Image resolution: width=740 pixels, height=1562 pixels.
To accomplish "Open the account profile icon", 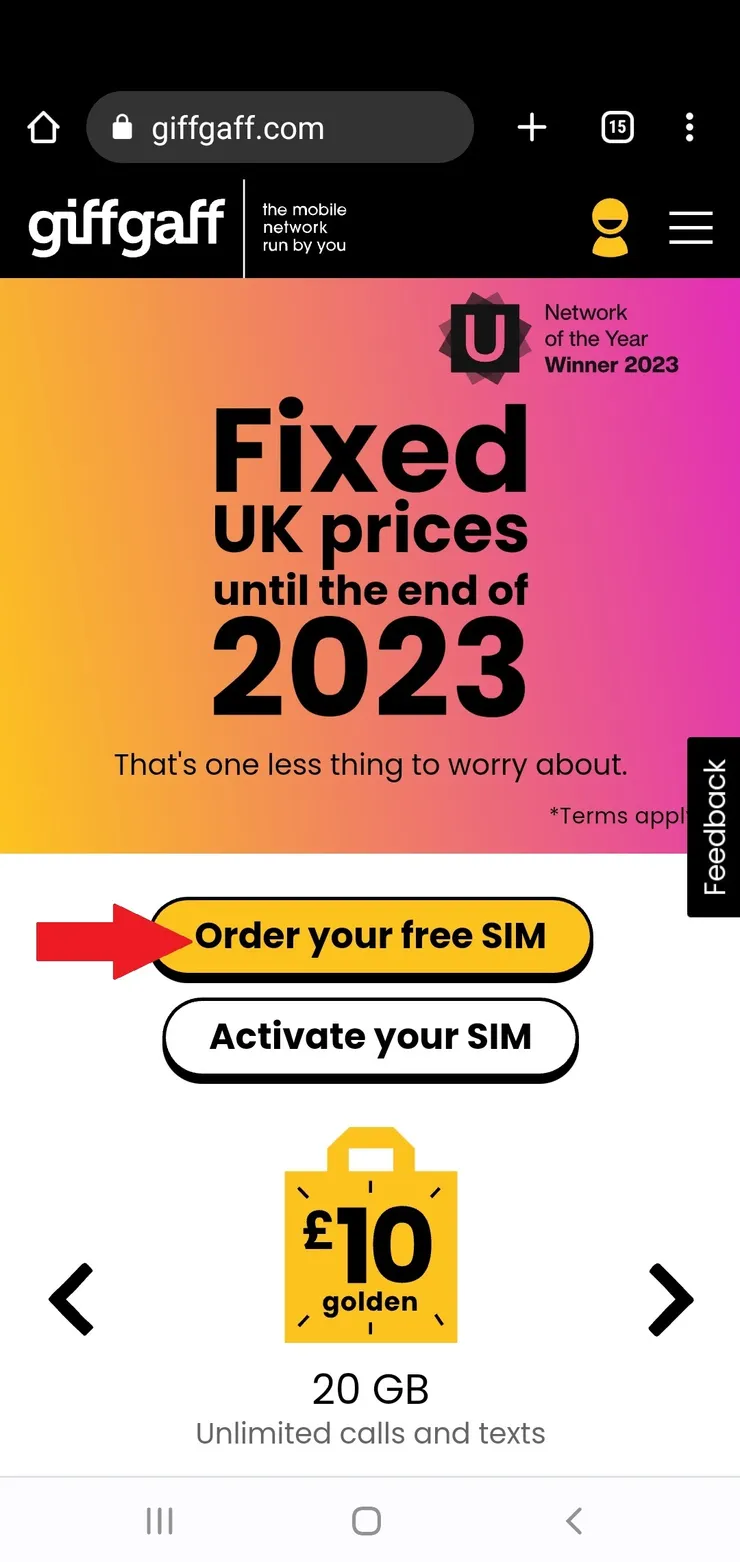I will (610, 228).
